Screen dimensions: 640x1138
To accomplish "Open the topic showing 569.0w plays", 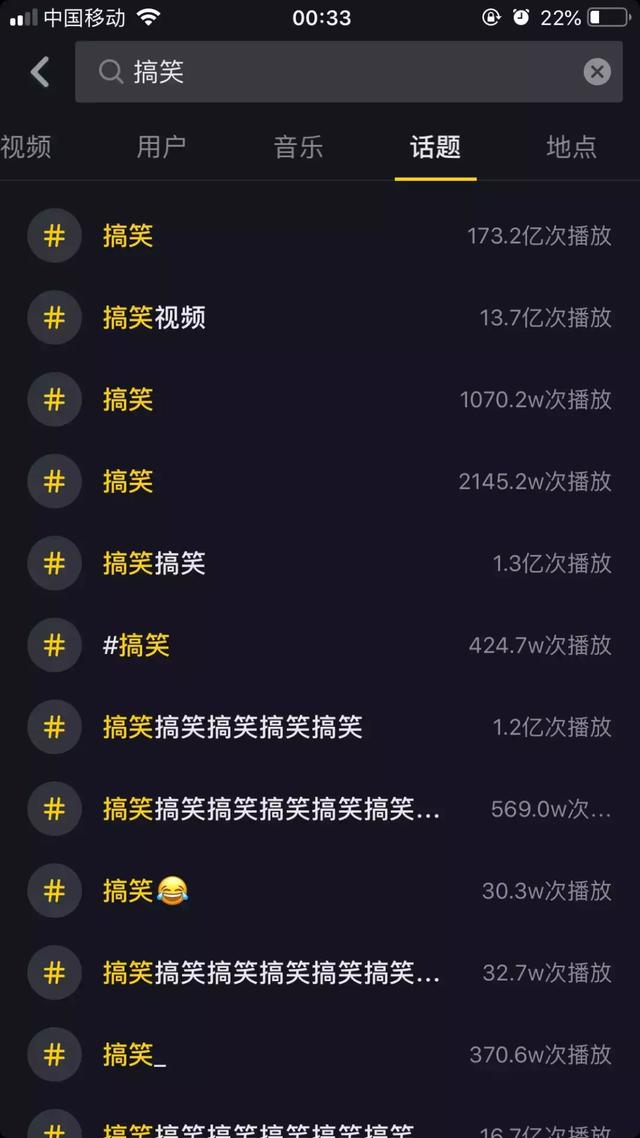I will click(320, 809).
